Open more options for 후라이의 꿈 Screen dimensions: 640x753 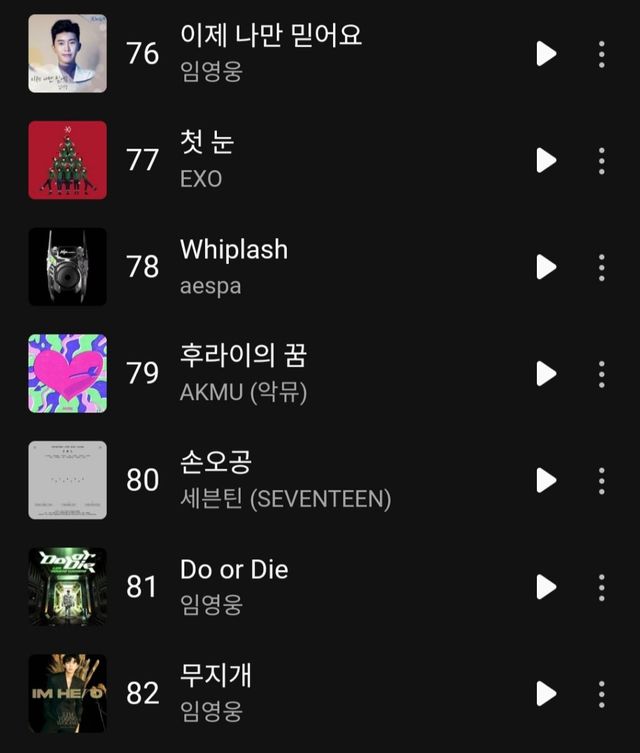click(x=601, y=373)
